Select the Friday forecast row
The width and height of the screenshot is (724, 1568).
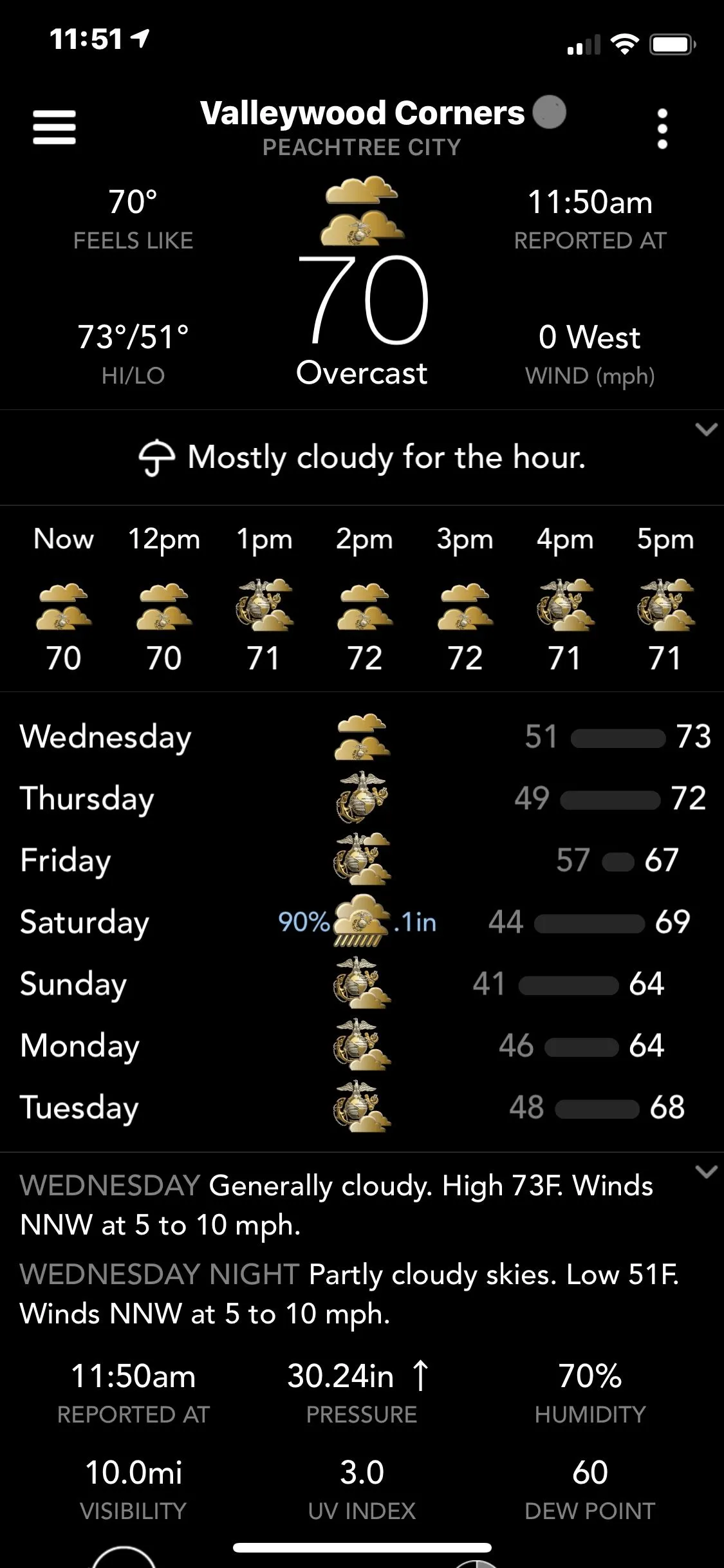(362, 860)
